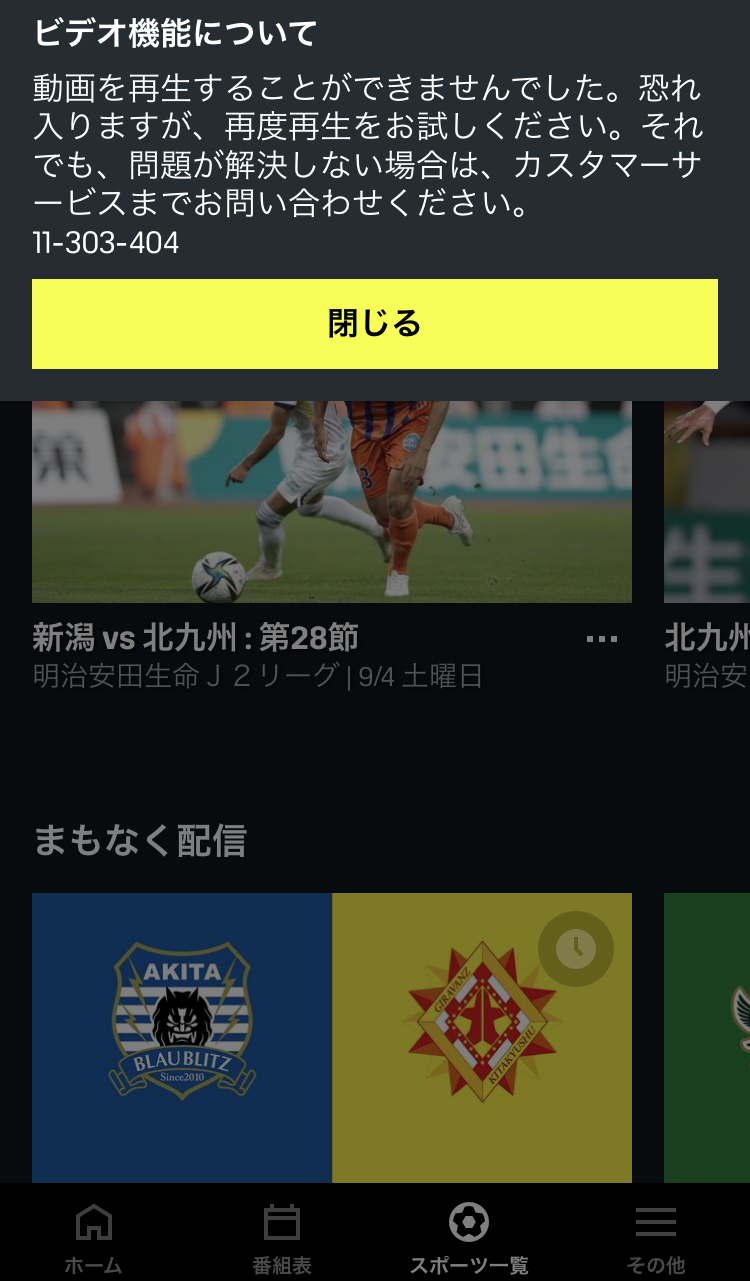Open 新潟 vs 北九州 第28節 match video

pyautogui.click(x=331, y=500)
